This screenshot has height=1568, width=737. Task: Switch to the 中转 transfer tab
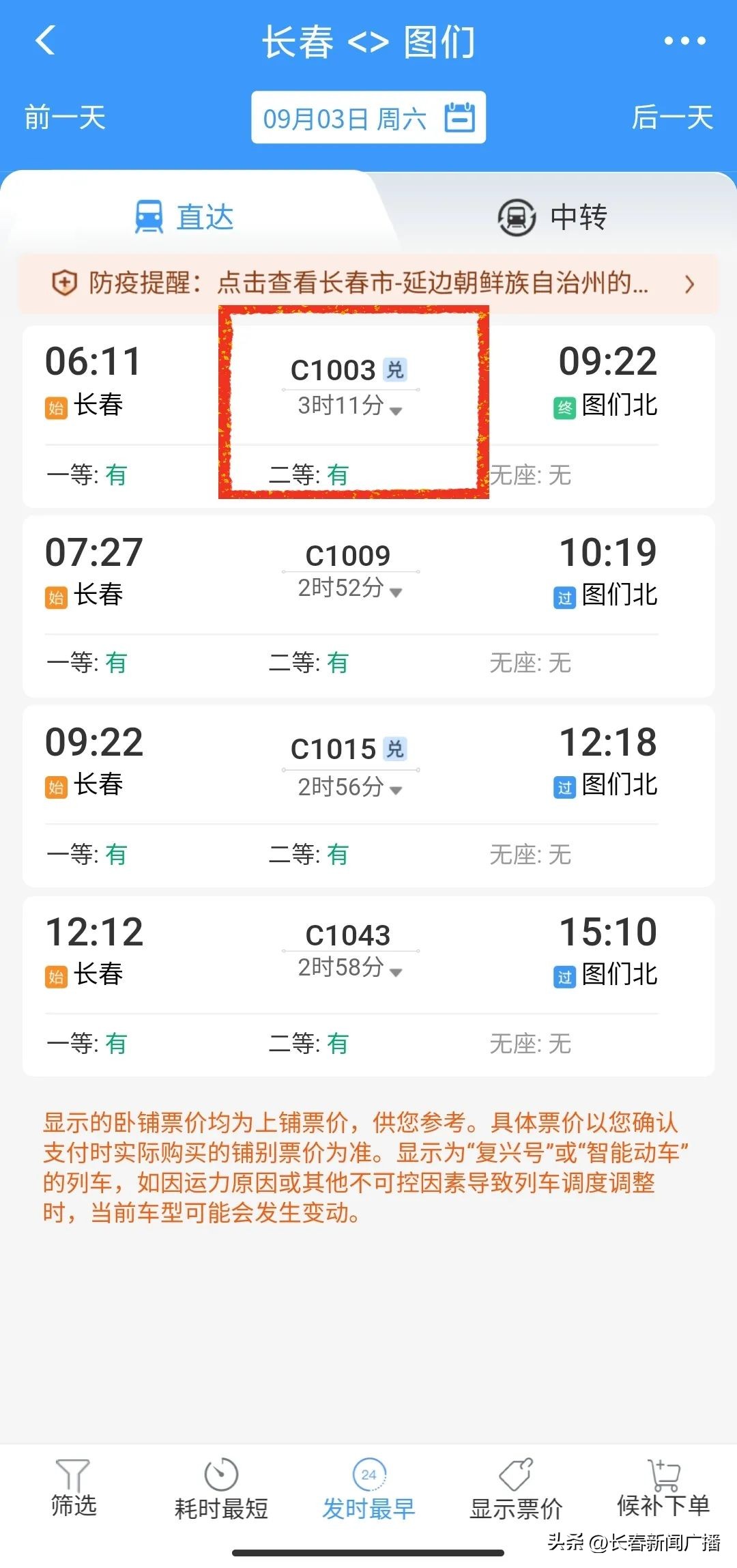[x=577, y=217]
